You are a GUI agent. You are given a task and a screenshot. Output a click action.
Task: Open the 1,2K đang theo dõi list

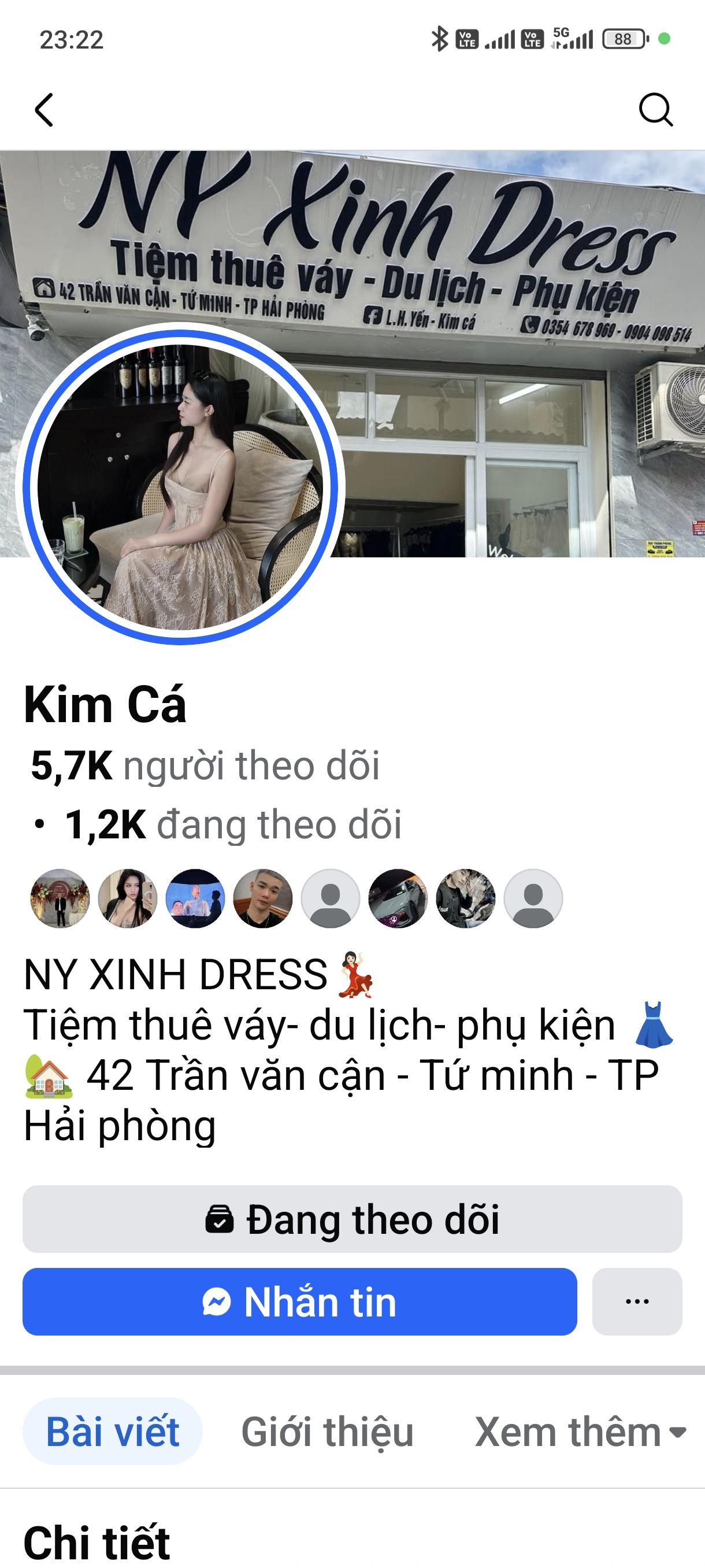pos(233,825)
